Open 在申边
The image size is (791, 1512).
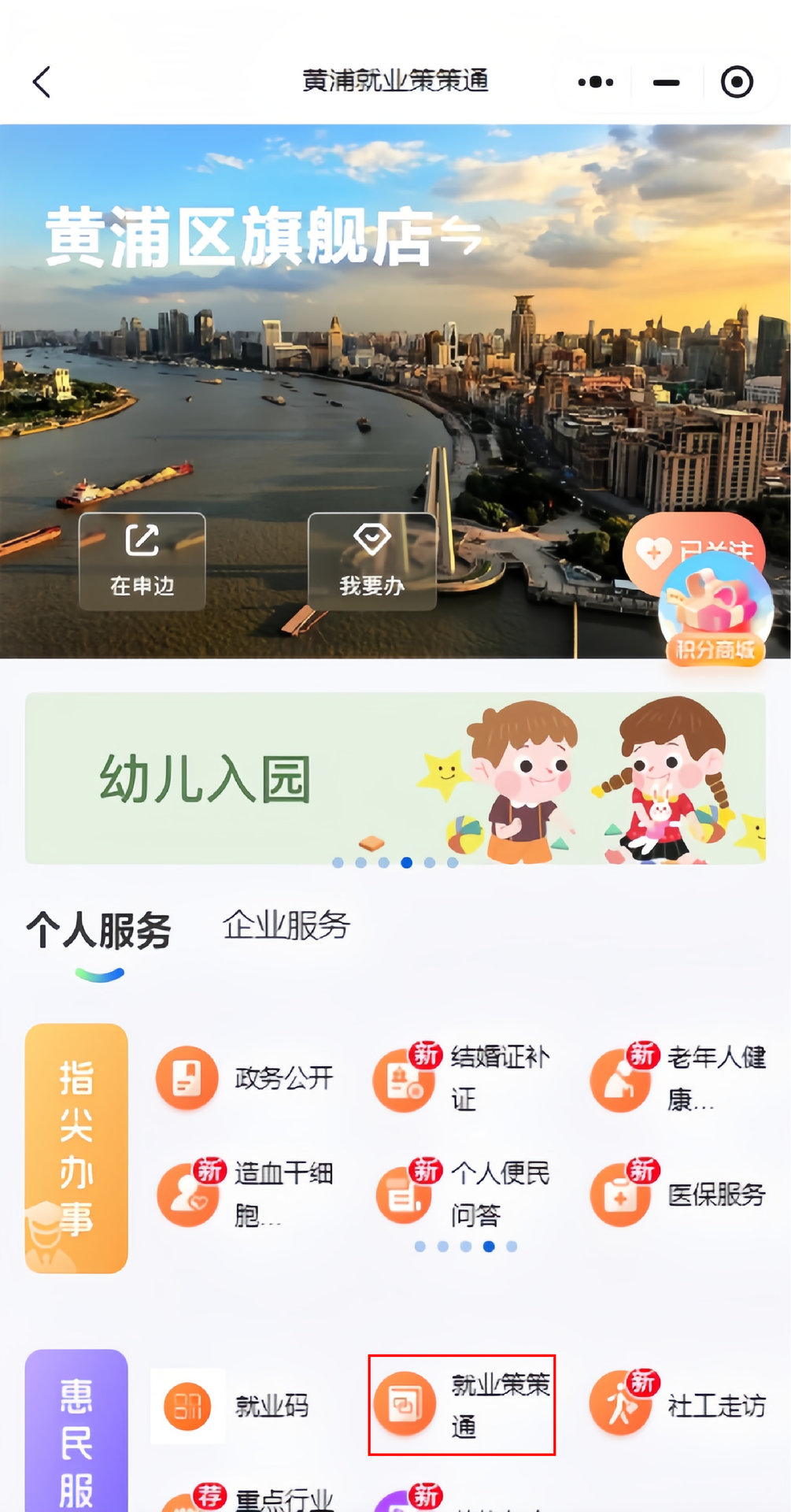coord(142,561)
